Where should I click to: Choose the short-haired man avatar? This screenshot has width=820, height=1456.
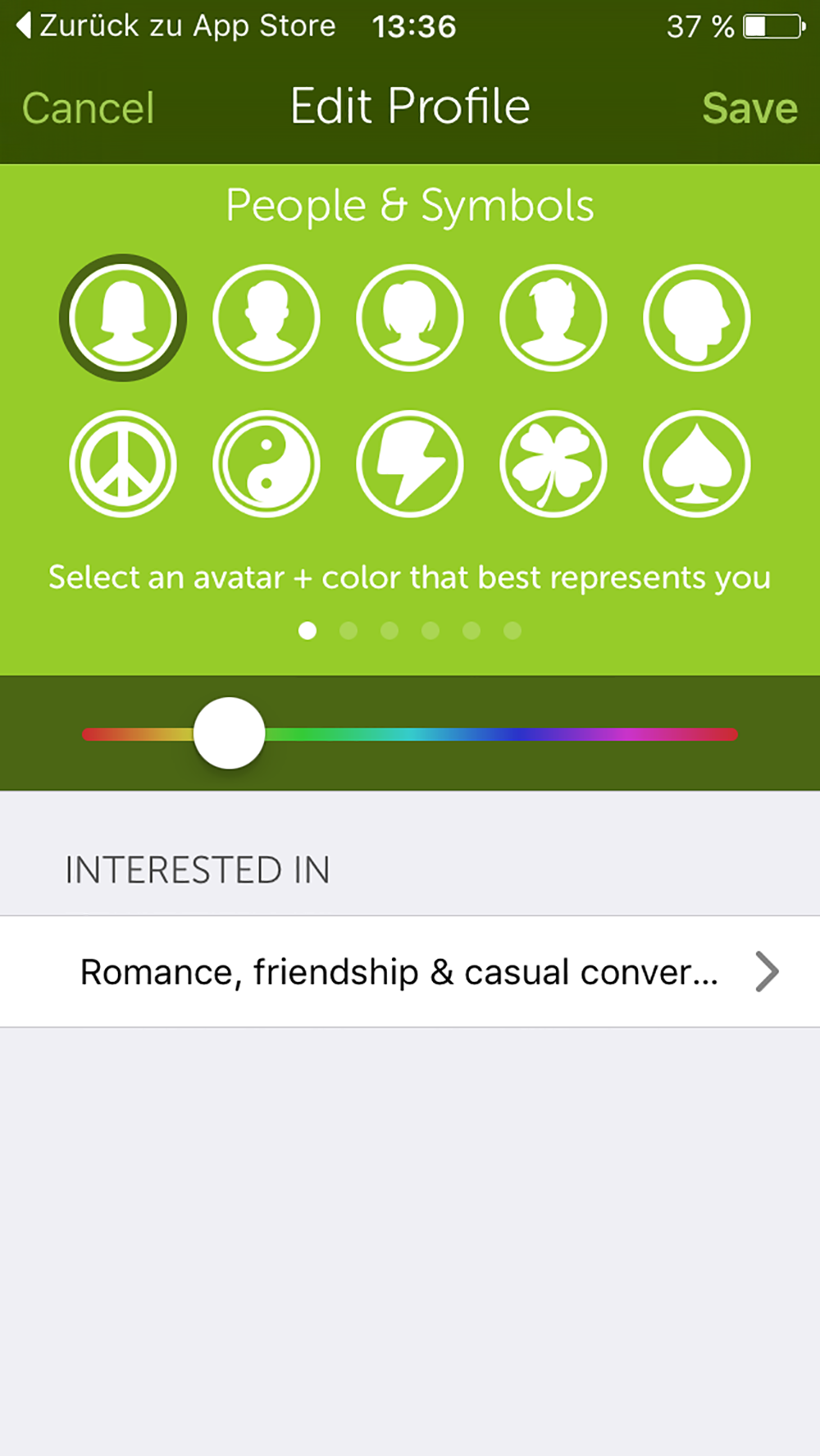tap(266, 317)
